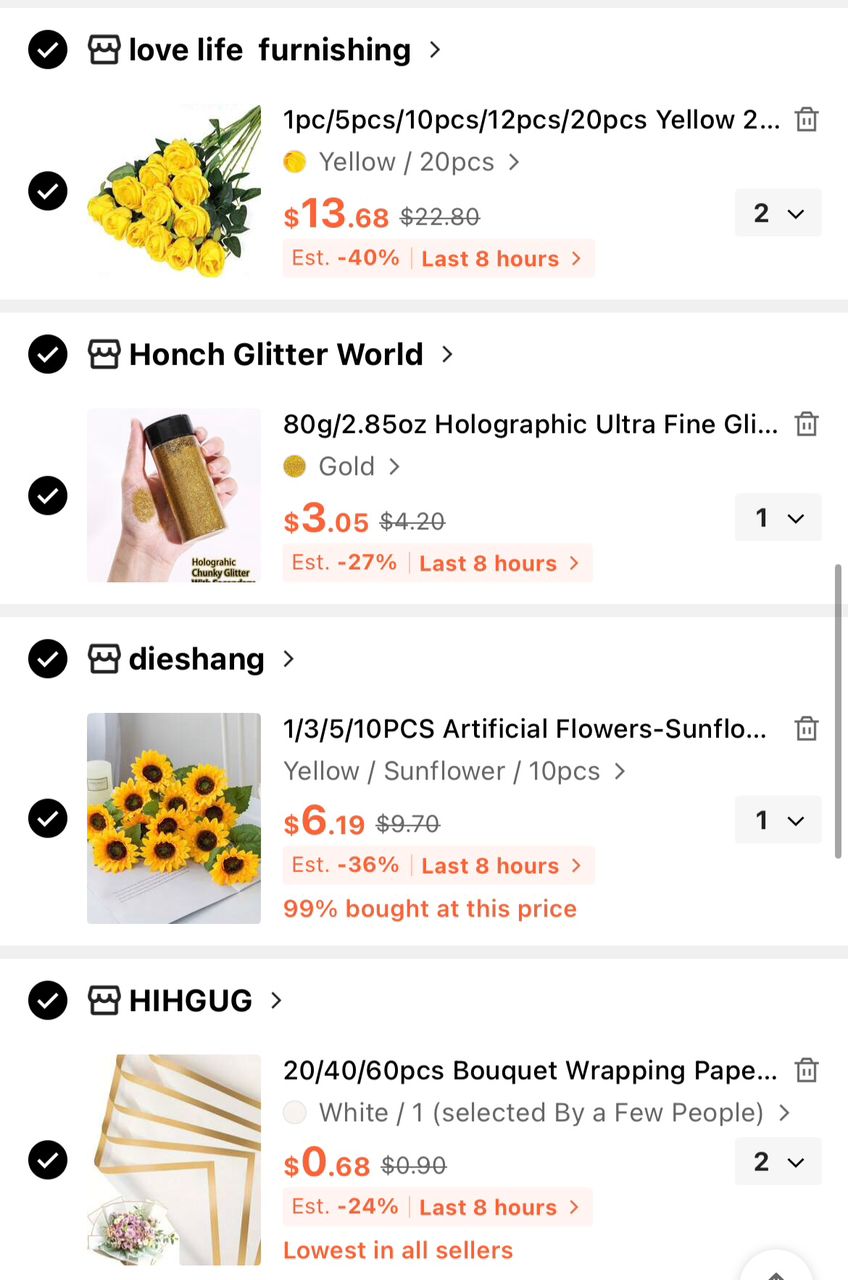
Task: Change quantity of the wrapping paper
Action: click(778, 1161)
